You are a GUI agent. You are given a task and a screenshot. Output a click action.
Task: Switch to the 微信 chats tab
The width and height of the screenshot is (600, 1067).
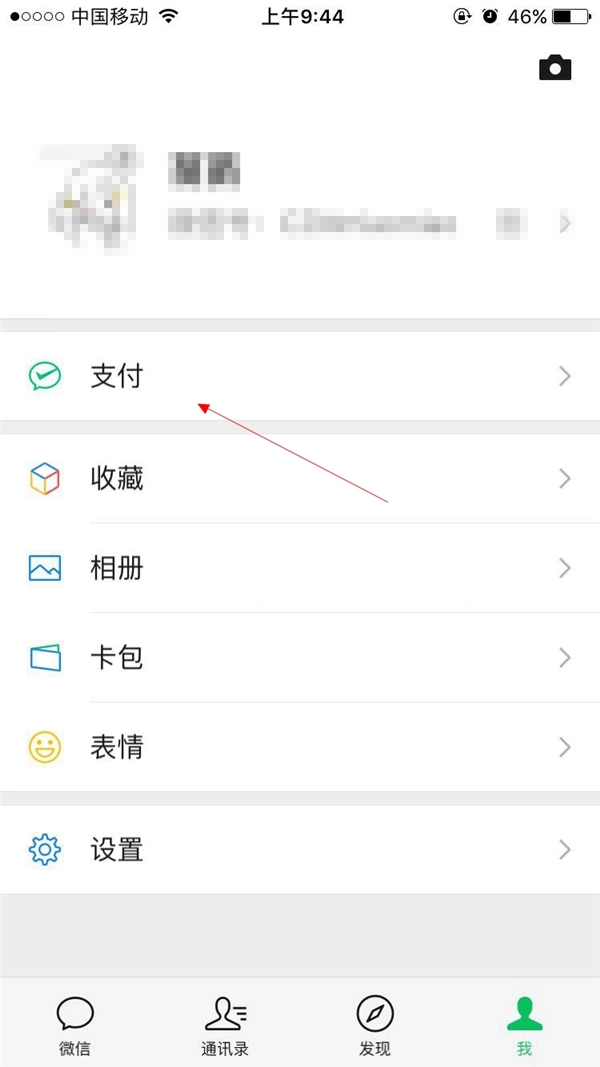coord(75,1025)
